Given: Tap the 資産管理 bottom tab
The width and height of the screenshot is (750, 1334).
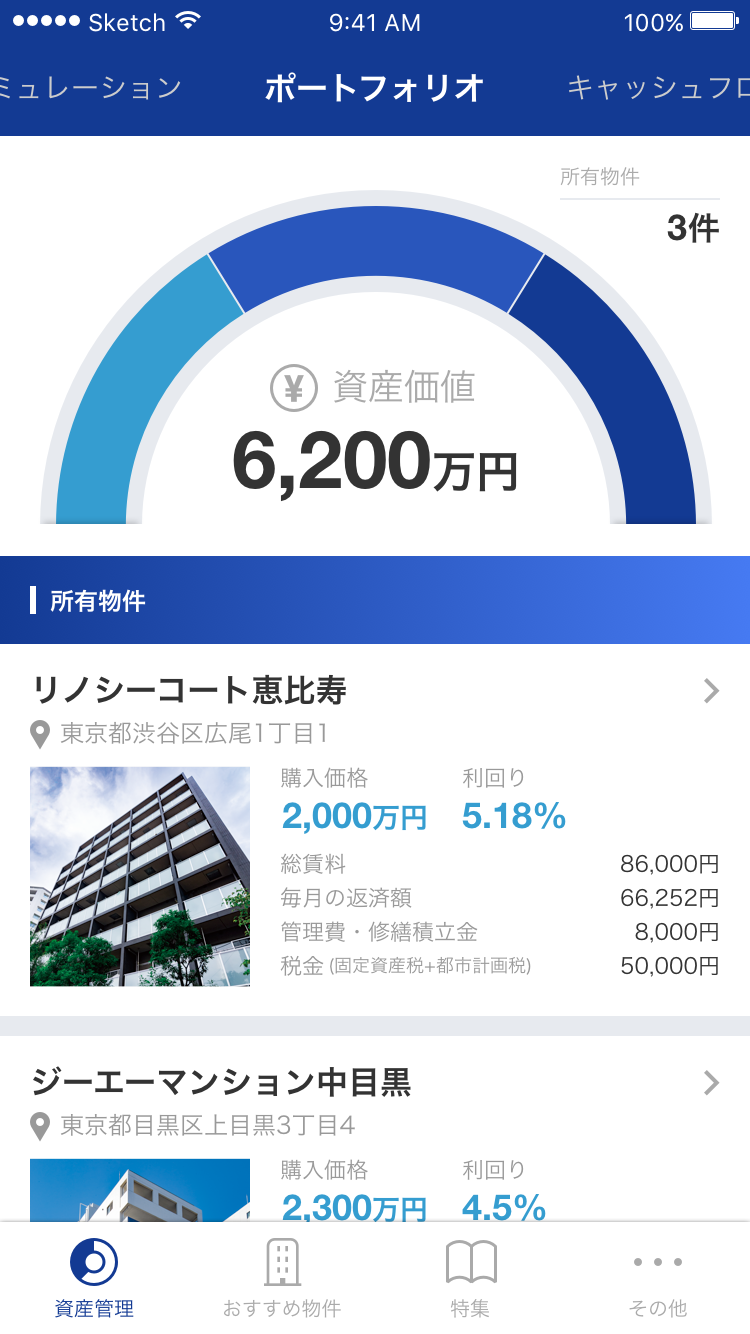Looking at the screenshot, I should (x=94, y=1278).
